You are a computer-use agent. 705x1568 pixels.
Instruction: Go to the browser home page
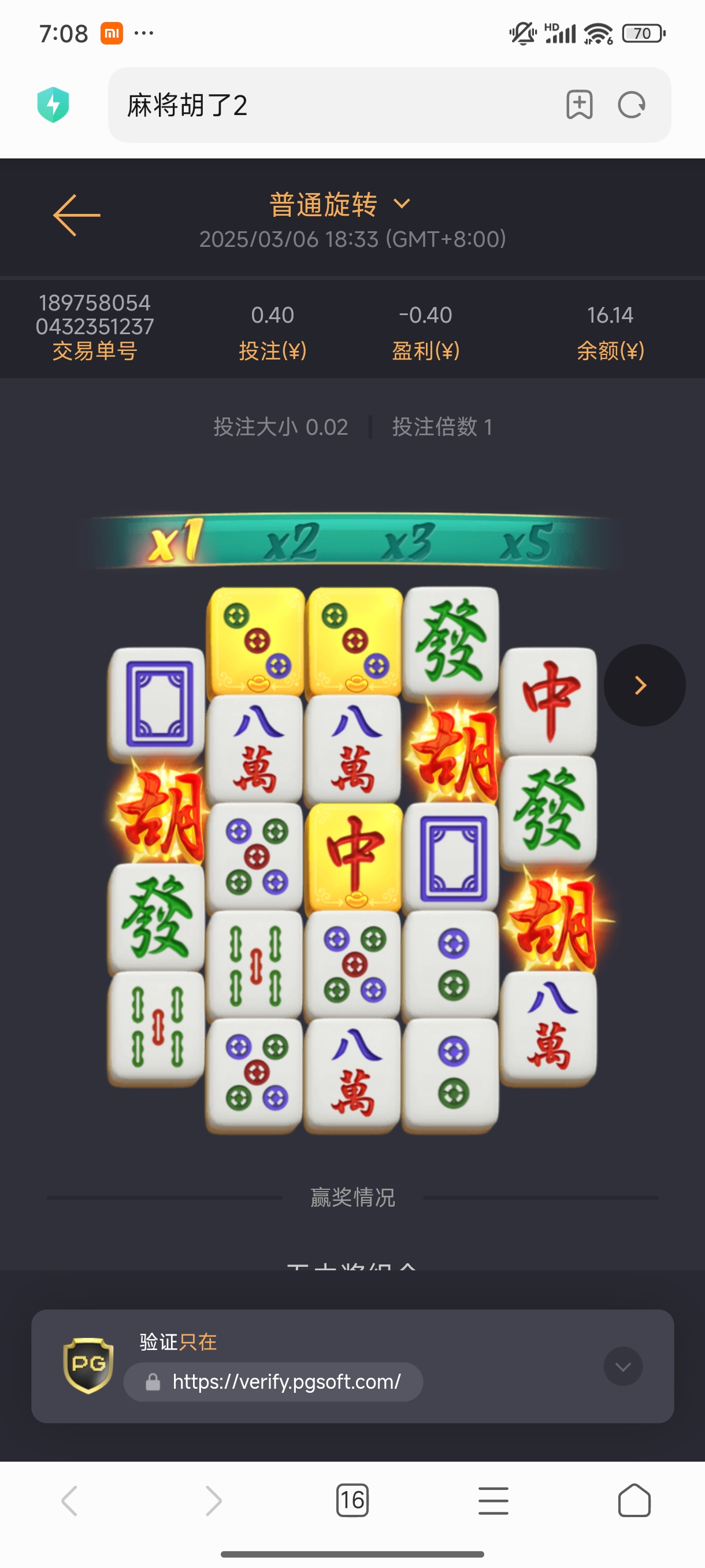[634, 1500]
